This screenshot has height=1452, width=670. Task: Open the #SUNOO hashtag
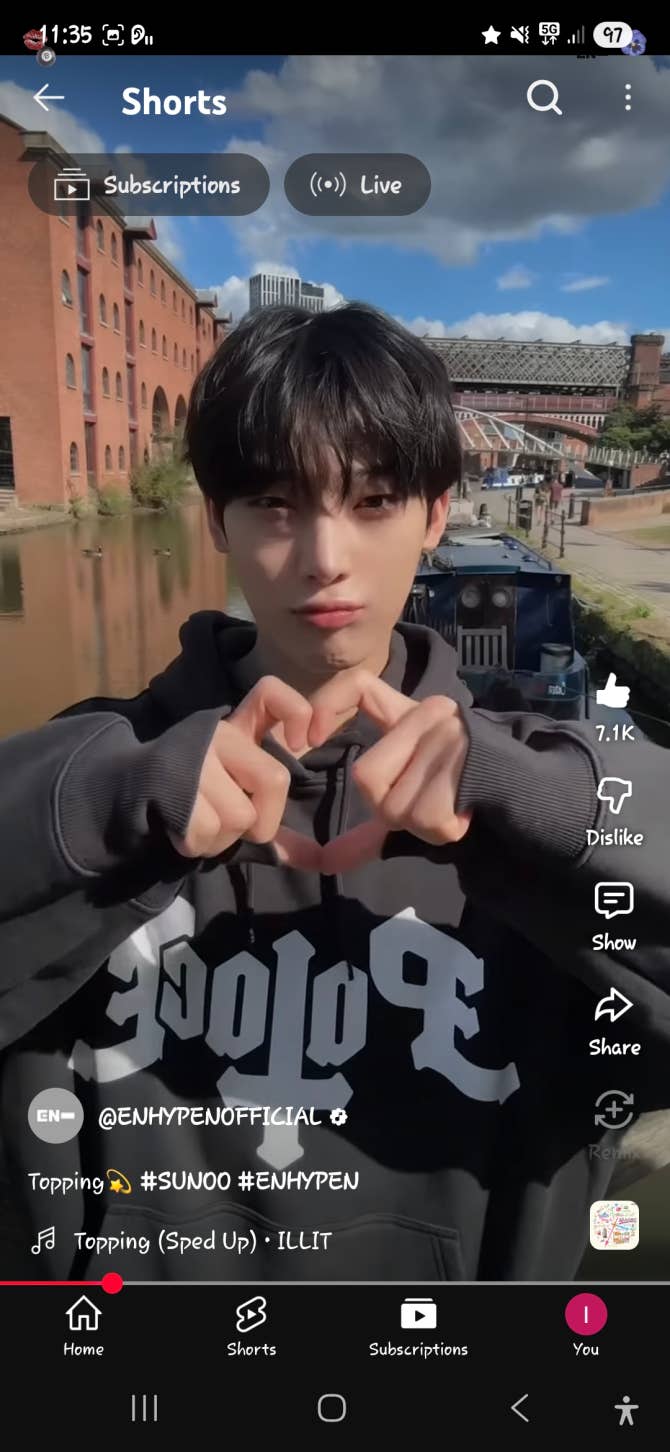tap(185, 1181)
